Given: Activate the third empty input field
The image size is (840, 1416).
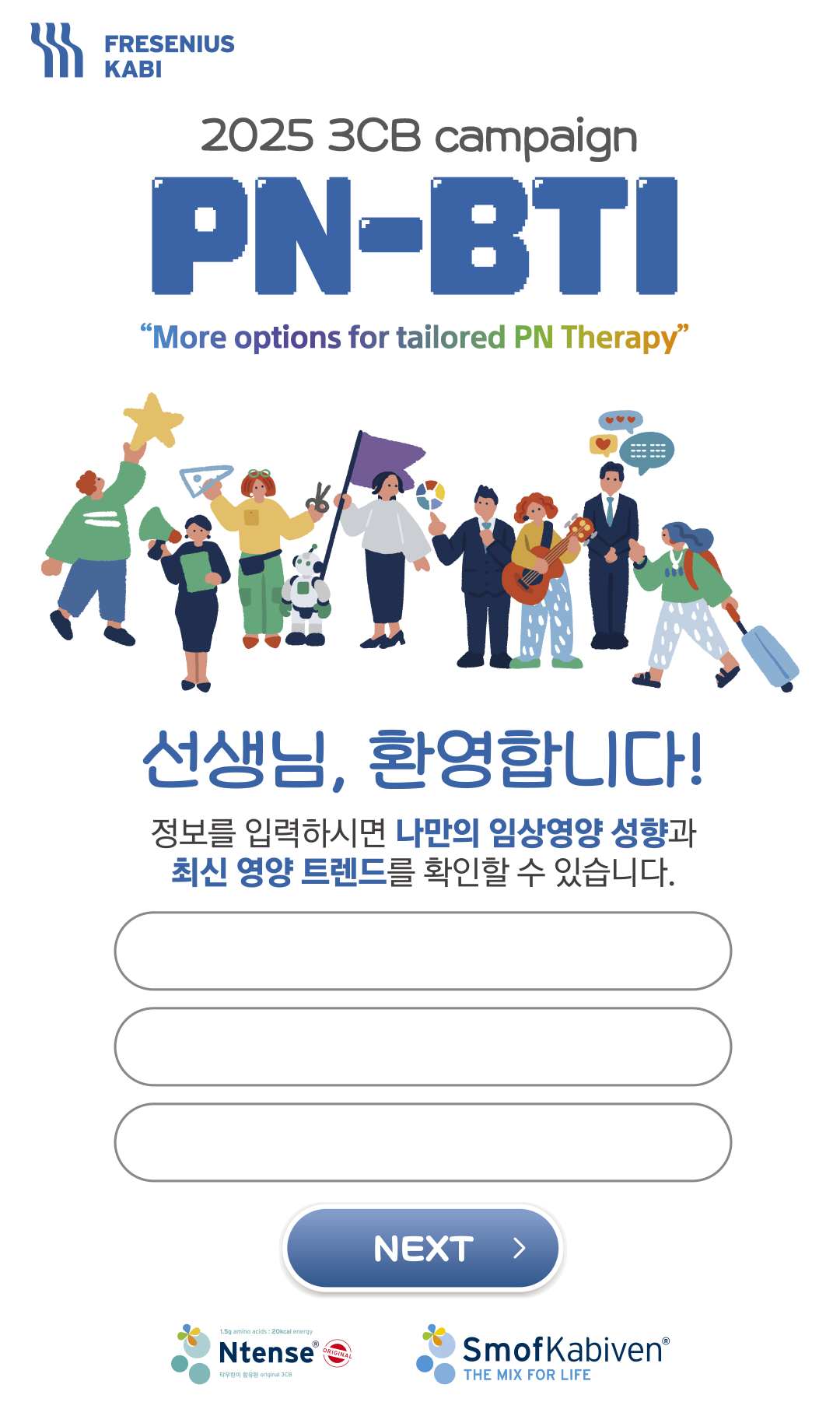Looking at the screenshot, I should [422, 1142].
